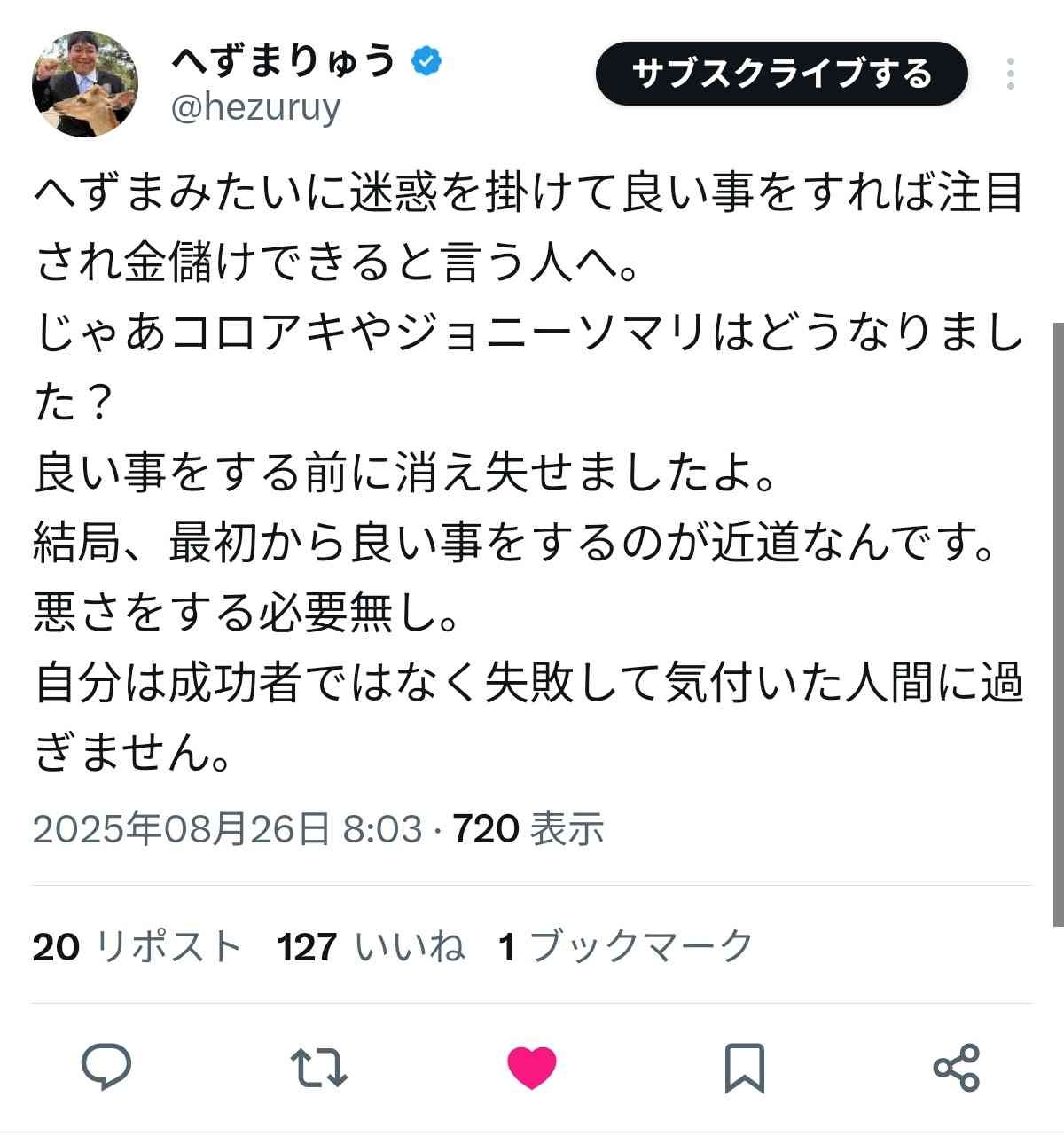Open the @hezuruy profile handle
The height and width of the screenshot is (1144, 1064).
pyautogui.click(x=255, y=109)
